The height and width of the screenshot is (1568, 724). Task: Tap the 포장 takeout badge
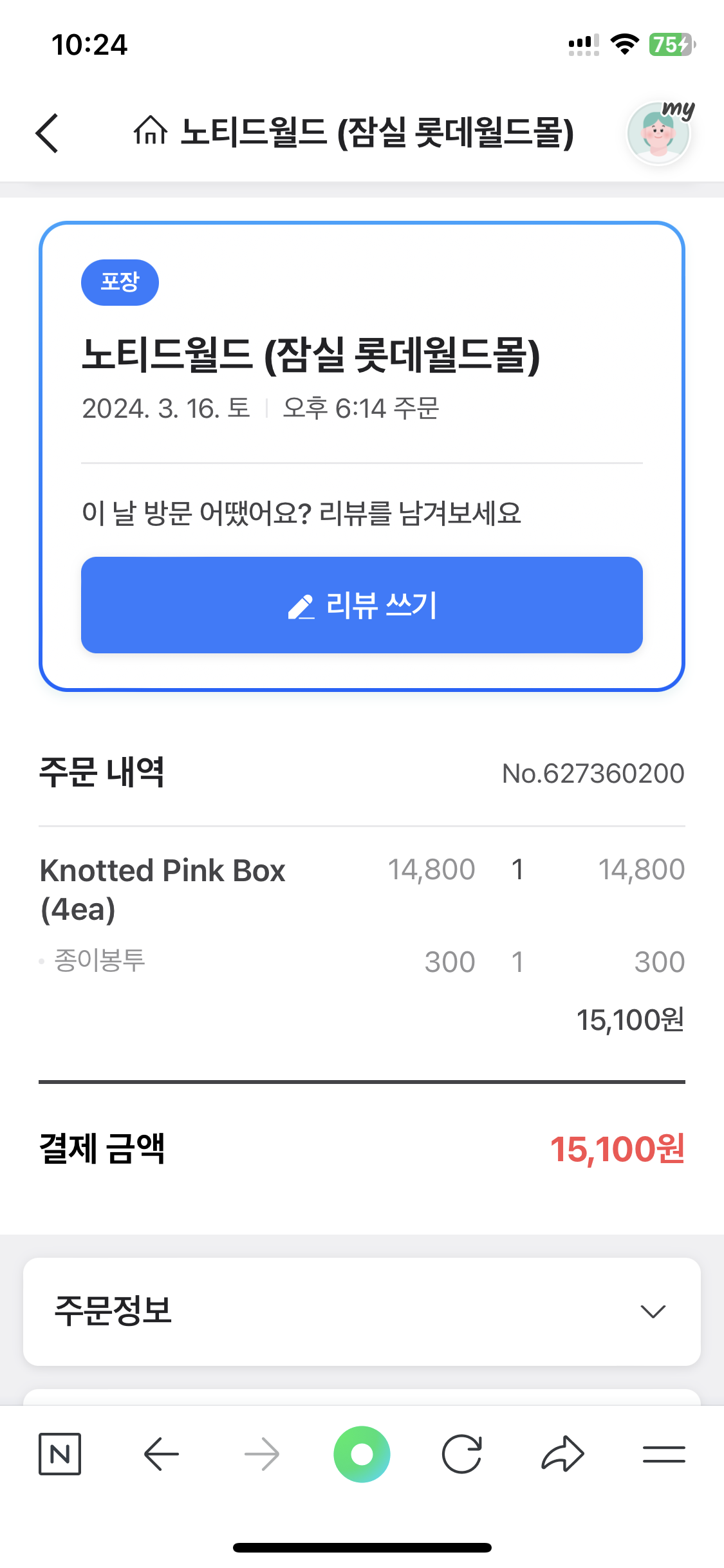coord(120,281)
